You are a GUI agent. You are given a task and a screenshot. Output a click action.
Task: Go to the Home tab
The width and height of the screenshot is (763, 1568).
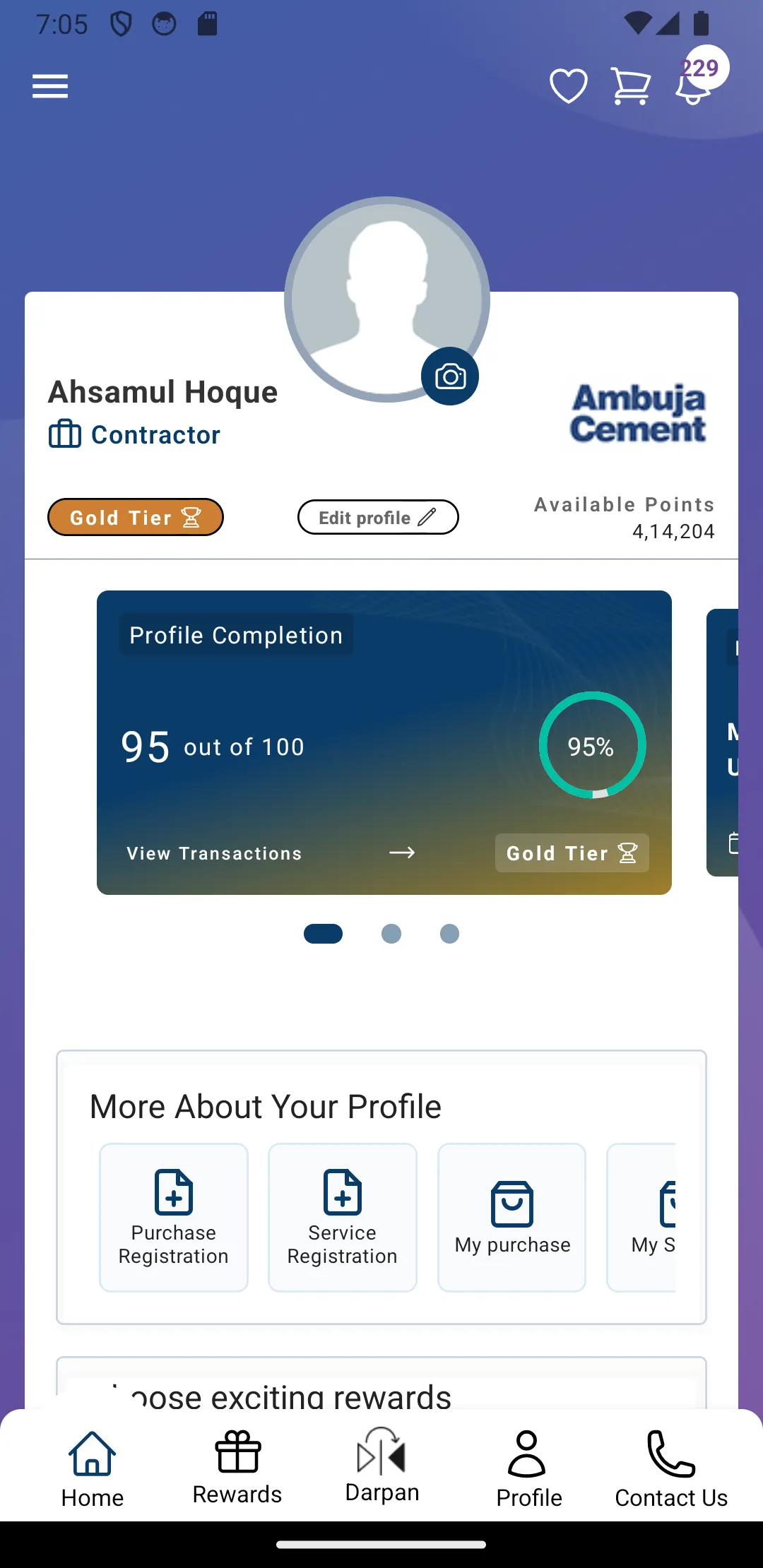(92, 1469)
